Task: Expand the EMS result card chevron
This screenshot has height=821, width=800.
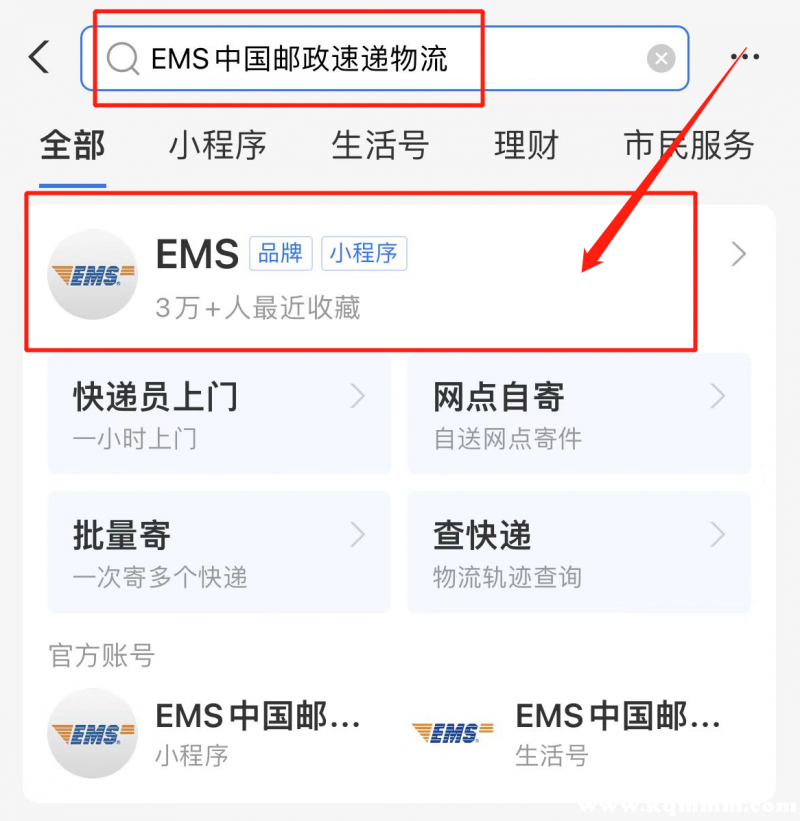Action: coord(737,254)
